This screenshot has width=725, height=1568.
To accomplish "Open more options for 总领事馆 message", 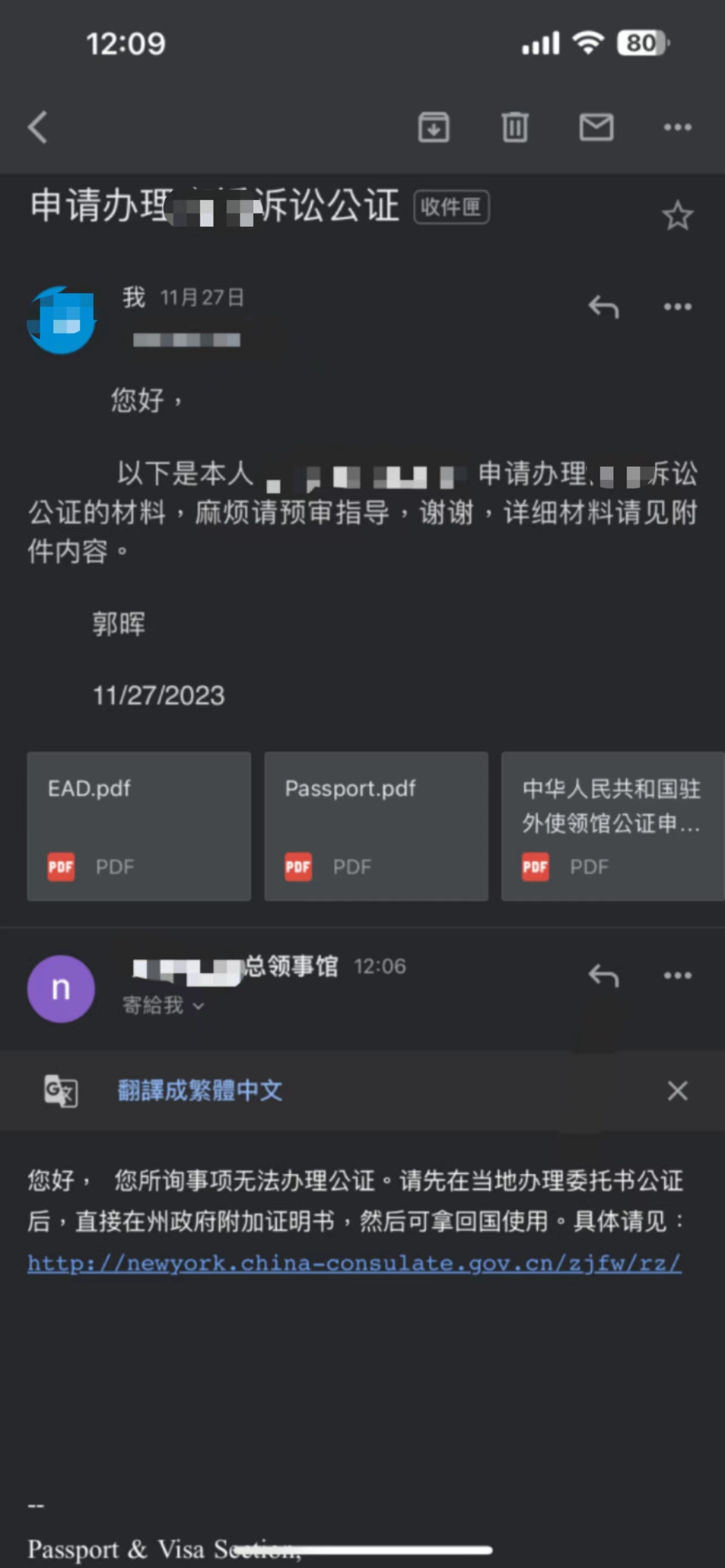I will [677, 976].
